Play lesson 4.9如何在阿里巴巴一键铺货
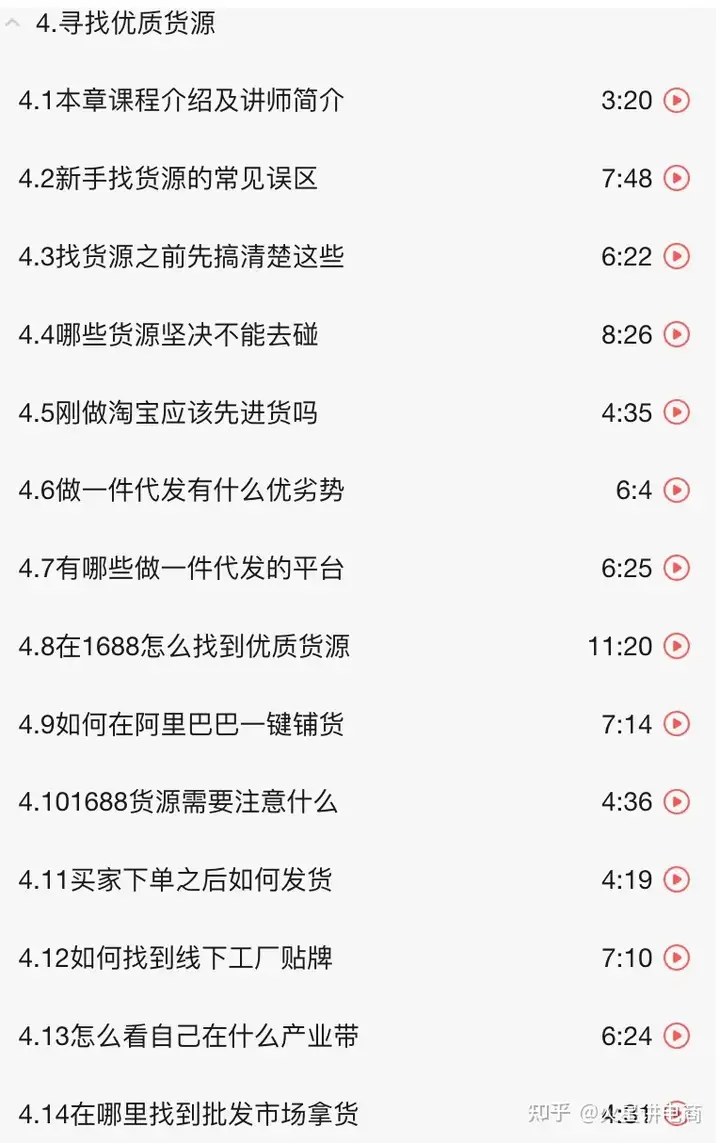The height and width of the screenshot is (1143, 720). (x=677, y=724)
